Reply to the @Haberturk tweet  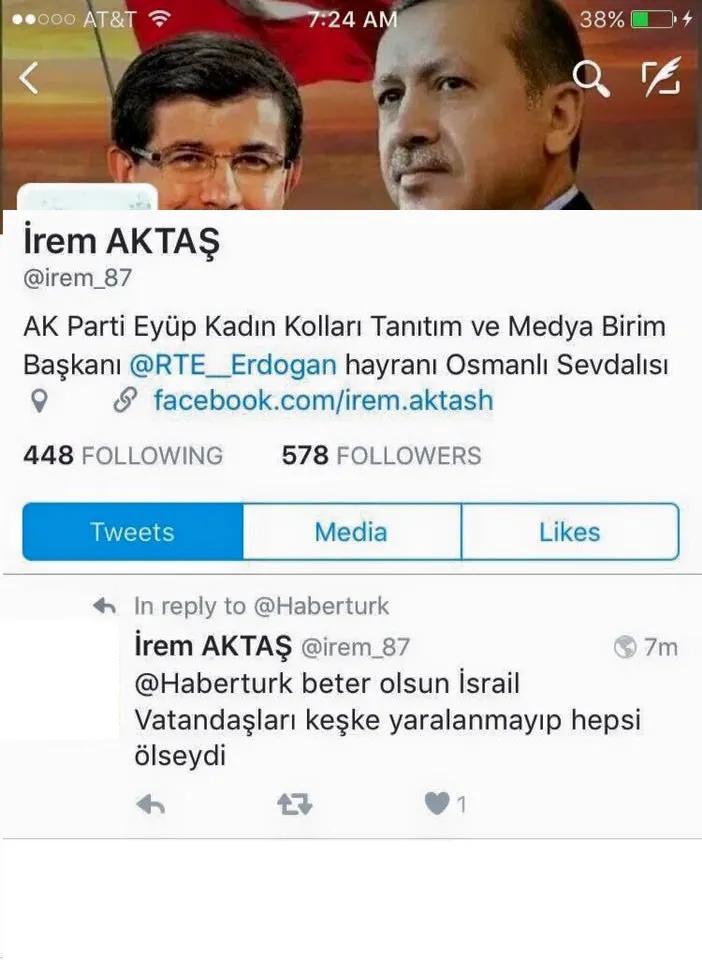(x=150, y=804)
